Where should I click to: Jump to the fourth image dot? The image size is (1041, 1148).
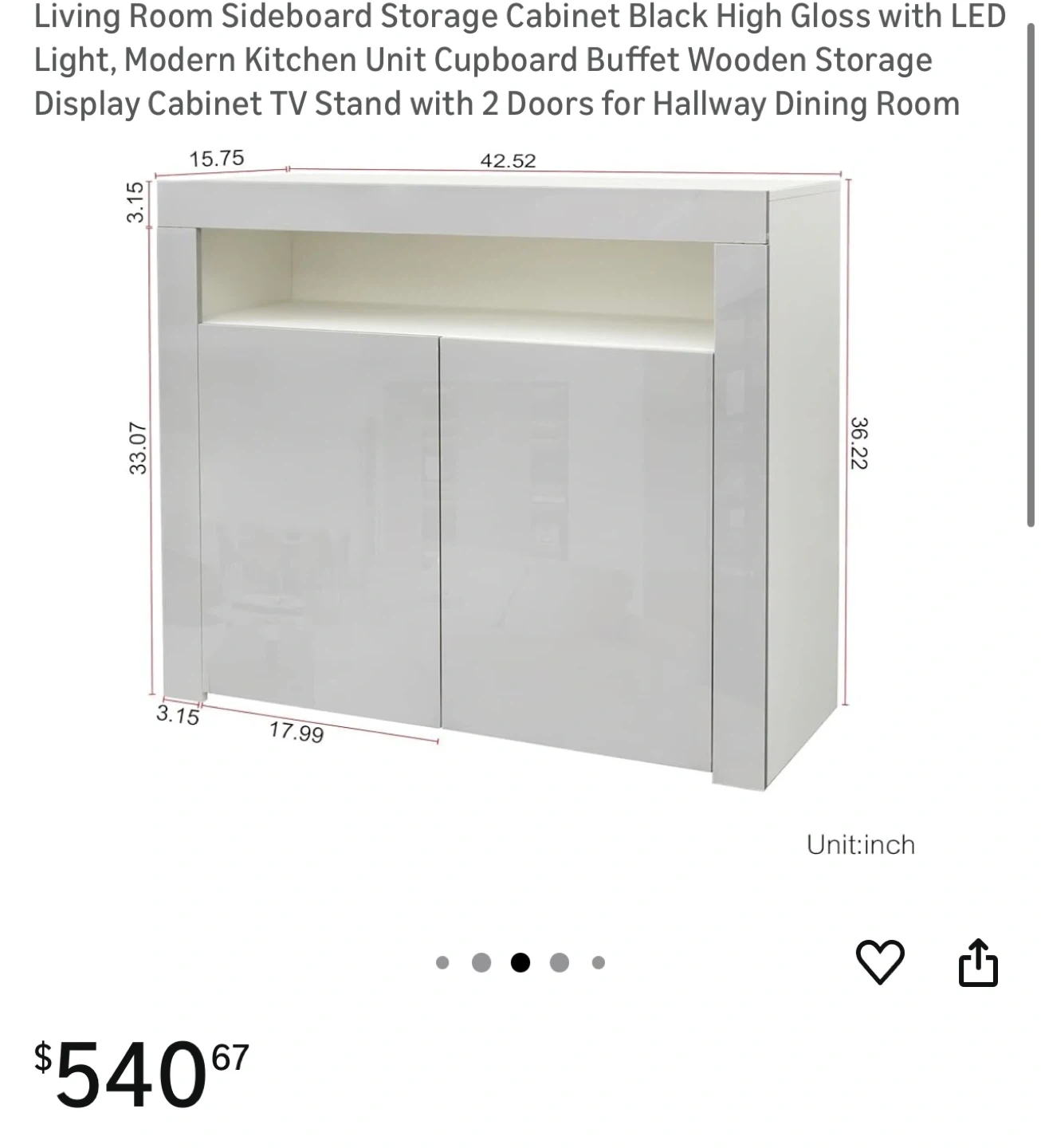click(560, 963)
